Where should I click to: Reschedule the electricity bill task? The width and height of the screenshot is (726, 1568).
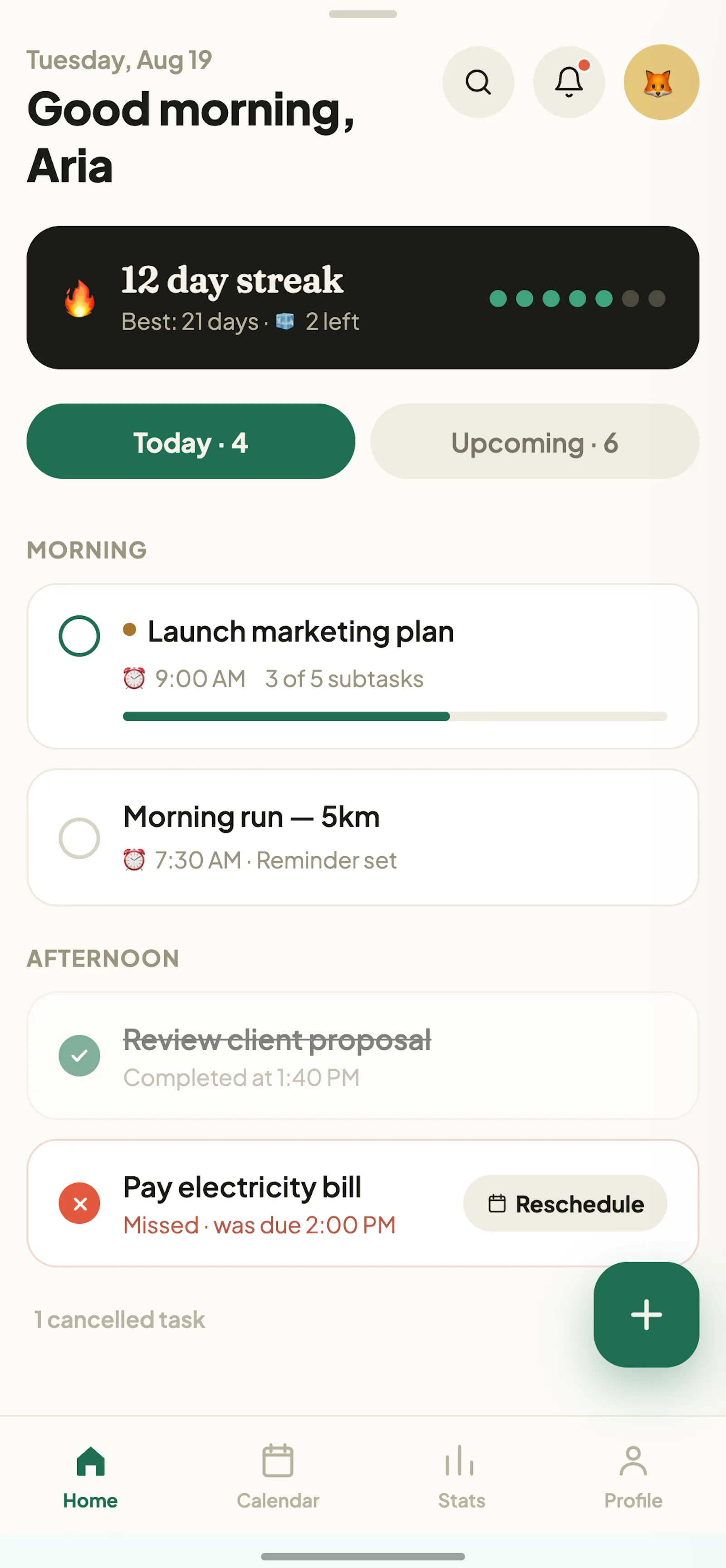(565, 1203)
